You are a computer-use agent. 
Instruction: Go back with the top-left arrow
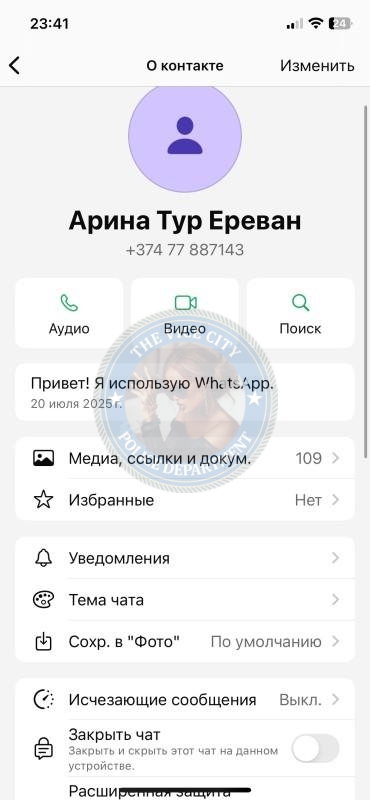15,66
